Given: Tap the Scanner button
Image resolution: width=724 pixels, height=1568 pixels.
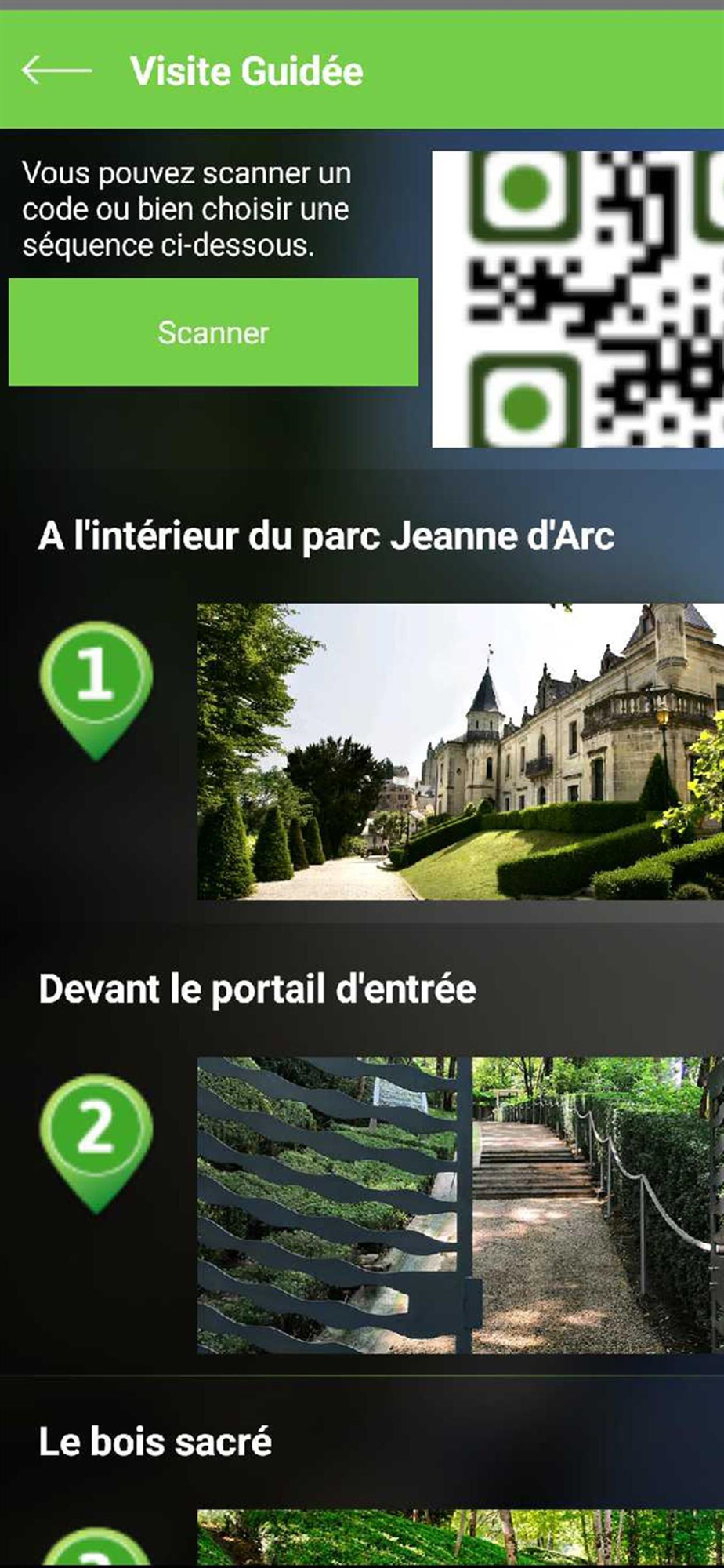Looking at the screenshot, I should click(213, 332).
